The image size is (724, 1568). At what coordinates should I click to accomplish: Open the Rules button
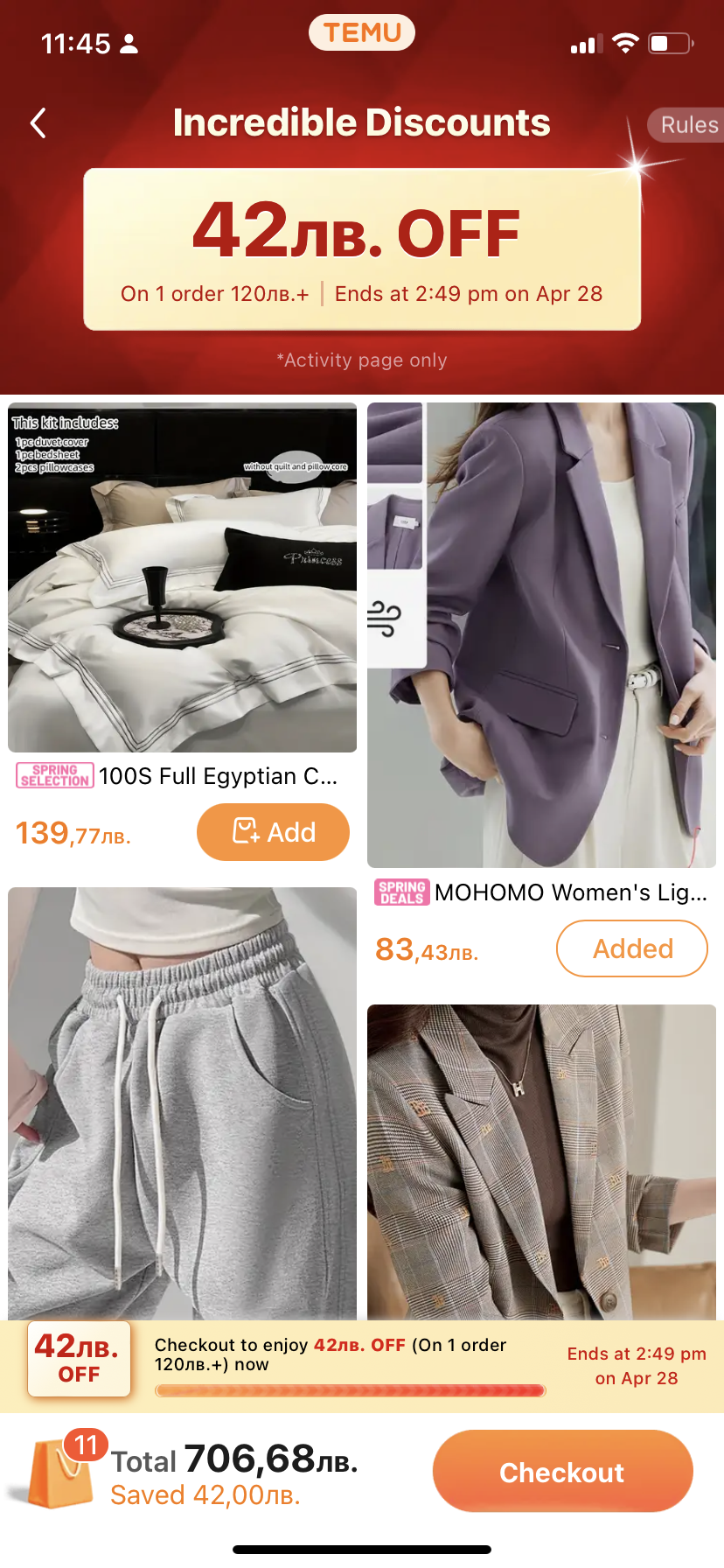[x=686, y=125]
